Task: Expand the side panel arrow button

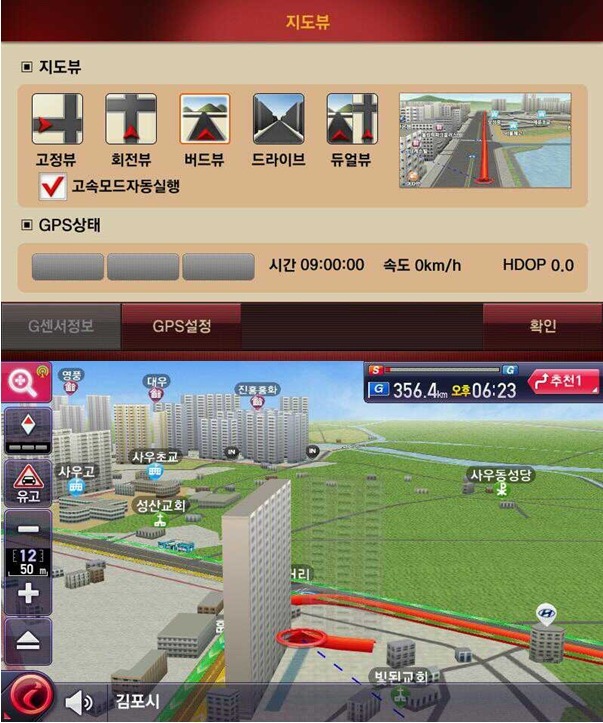Action: point(28,642)
